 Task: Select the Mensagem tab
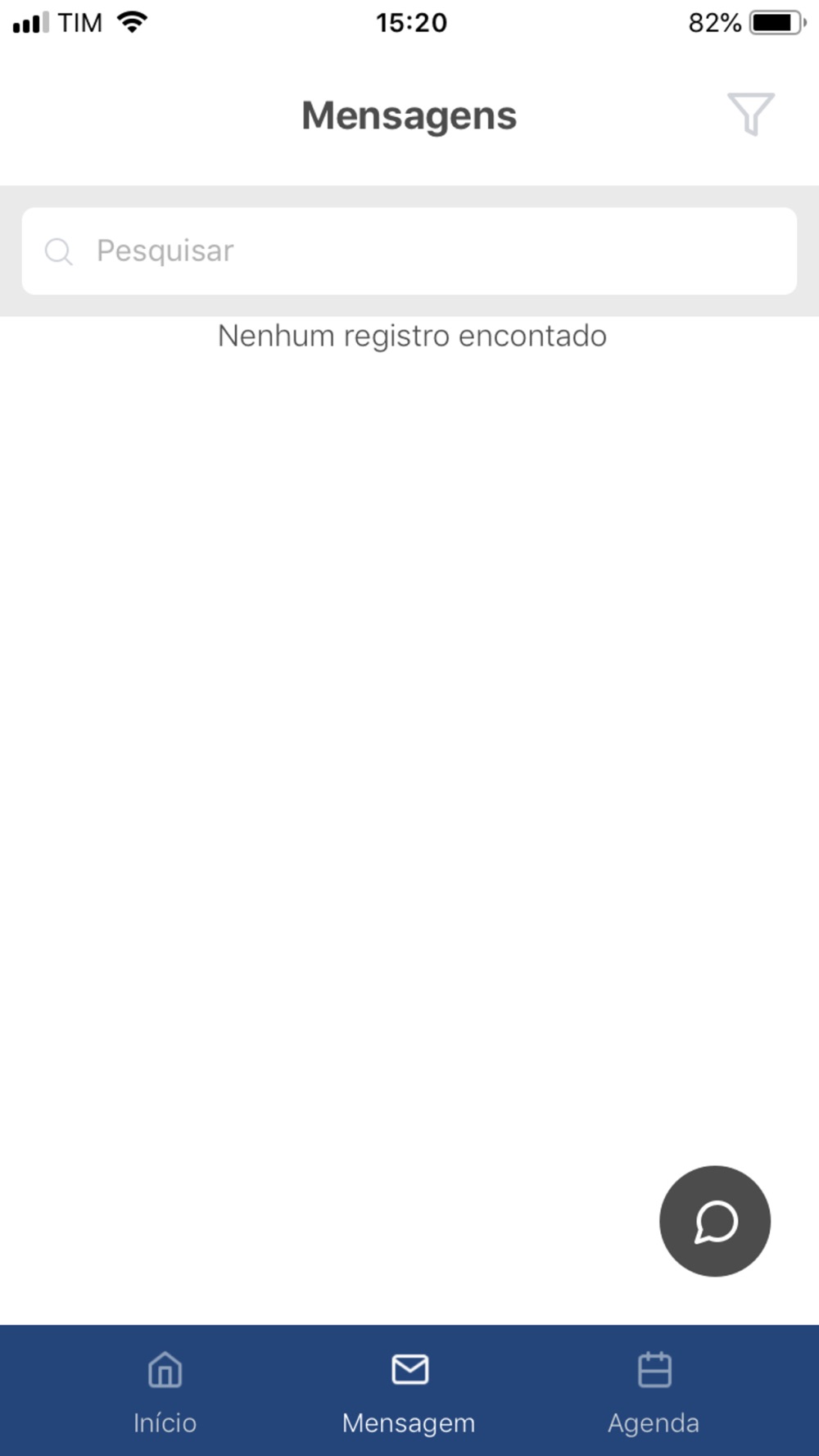[409, 1391]
